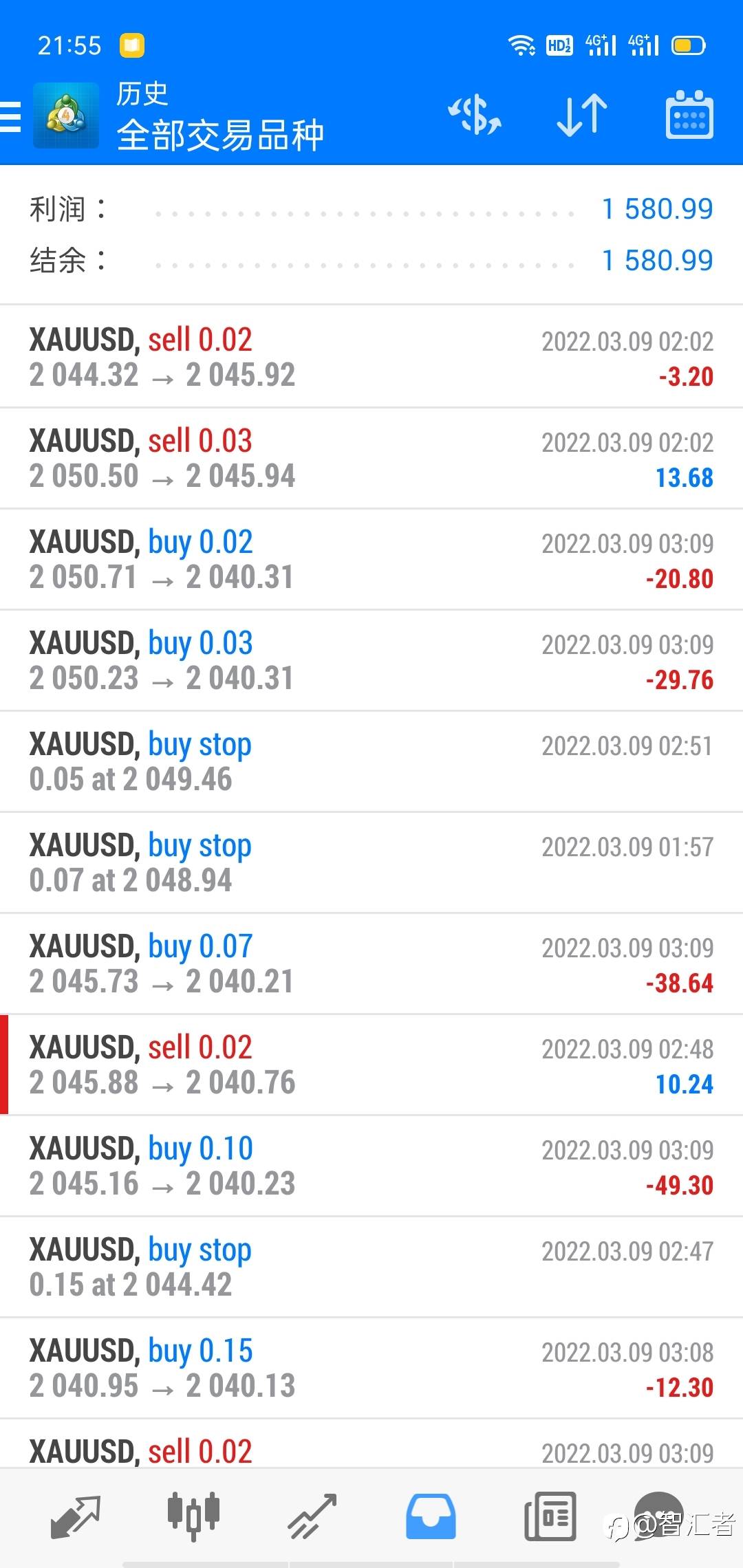Switch to the news tab
Screen dimensions: 743x1568
550,1516
